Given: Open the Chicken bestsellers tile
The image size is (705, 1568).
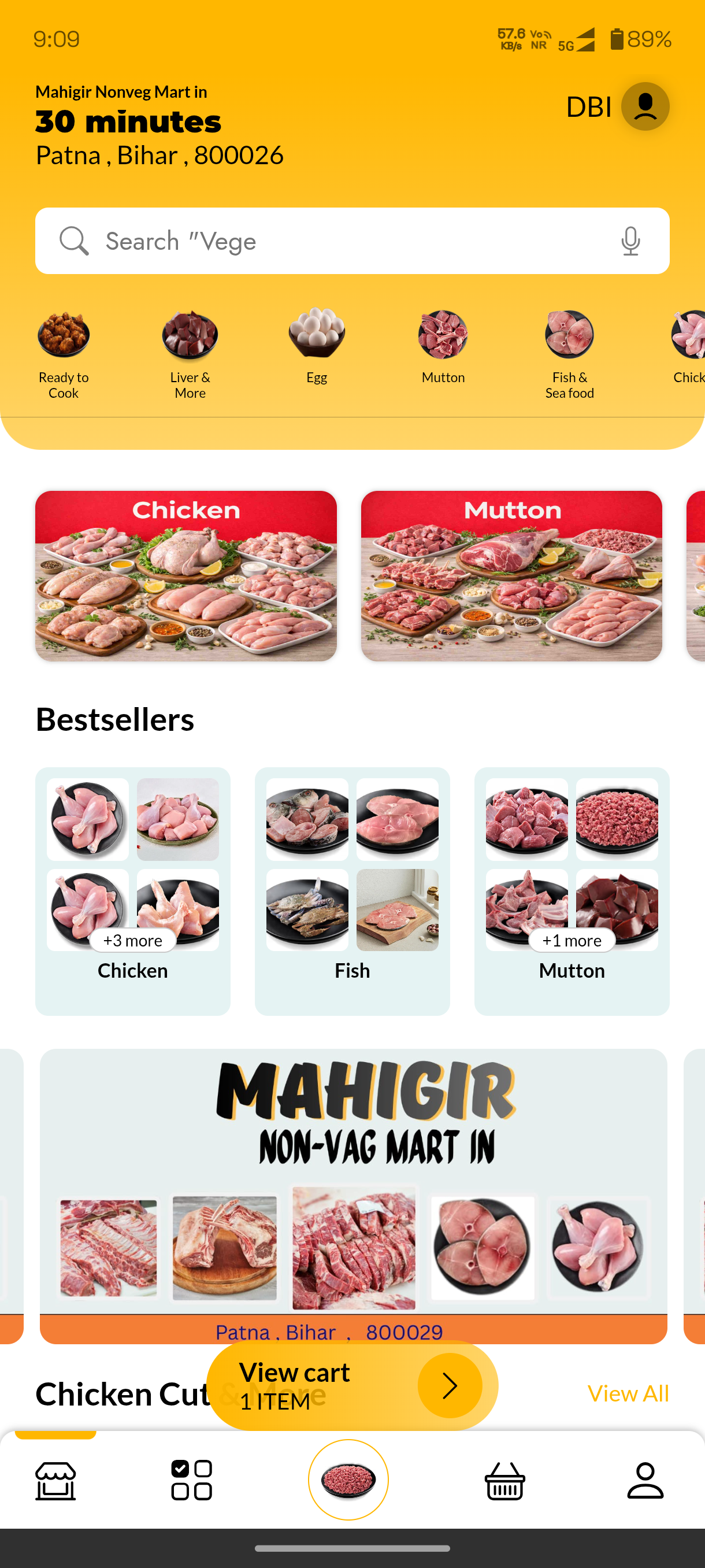Looking at the screenshot, I should [132, 890].
